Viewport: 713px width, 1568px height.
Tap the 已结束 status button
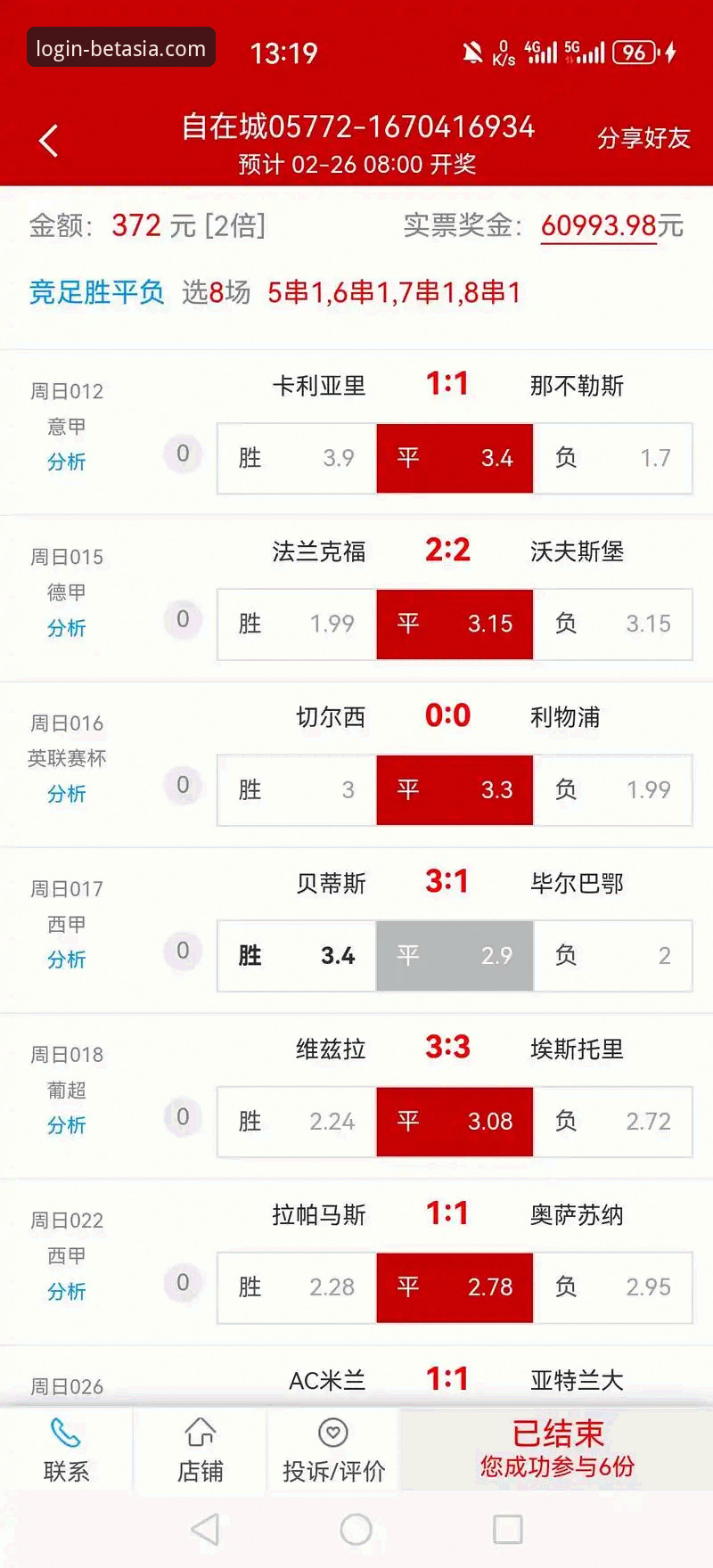click(x=557, y=1433)
